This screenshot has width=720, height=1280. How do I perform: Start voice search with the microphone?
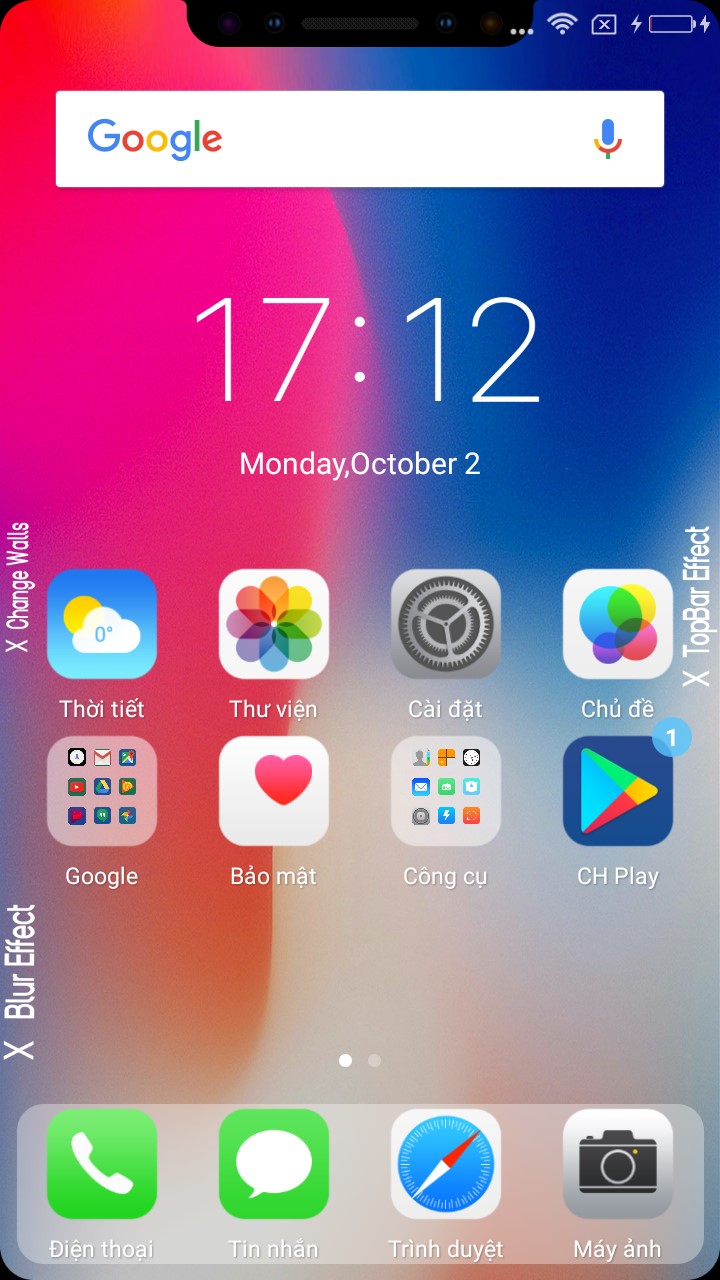click(x=607, y=139)
